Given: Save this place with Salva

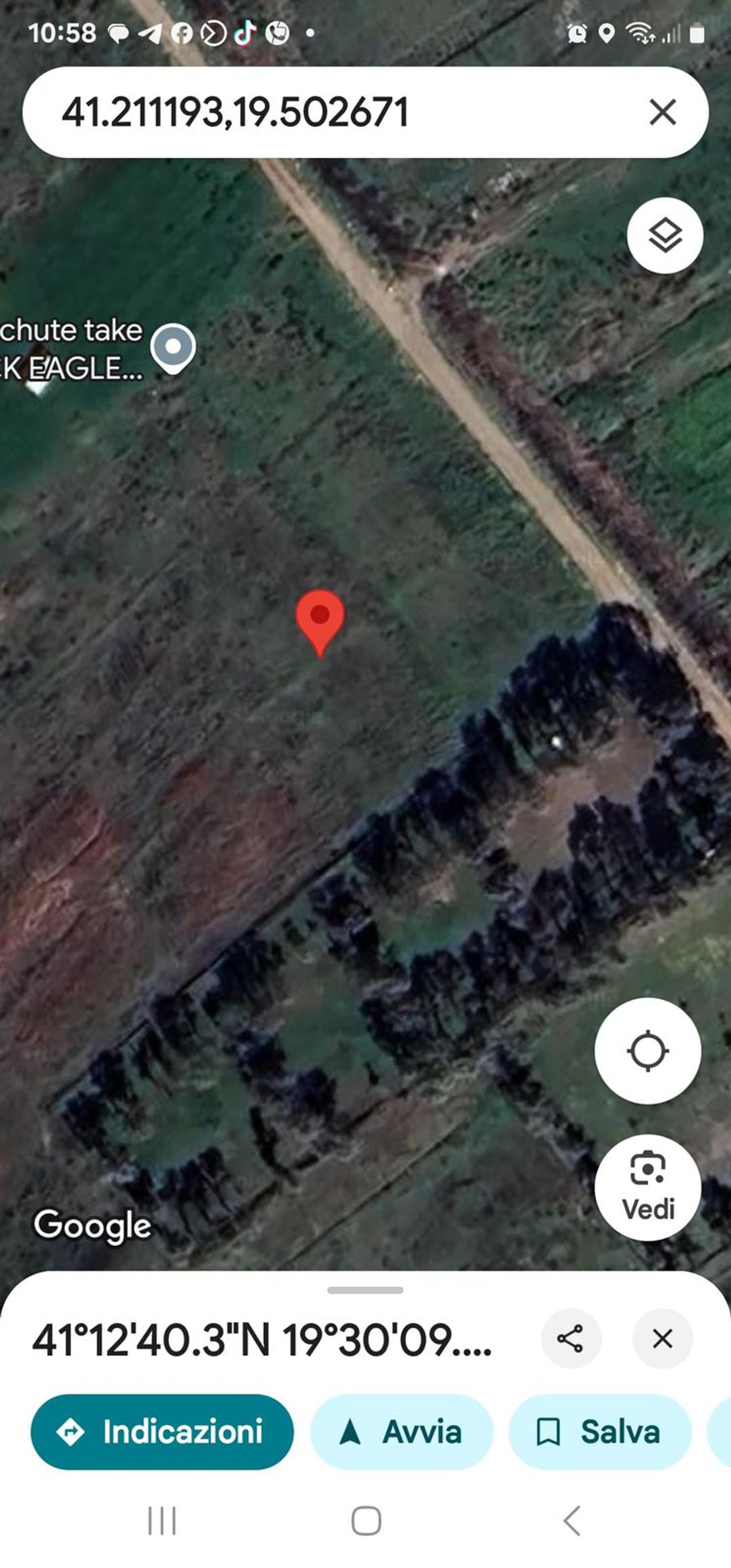Looking at the screenshot, I should click(x=599, y=1432).
